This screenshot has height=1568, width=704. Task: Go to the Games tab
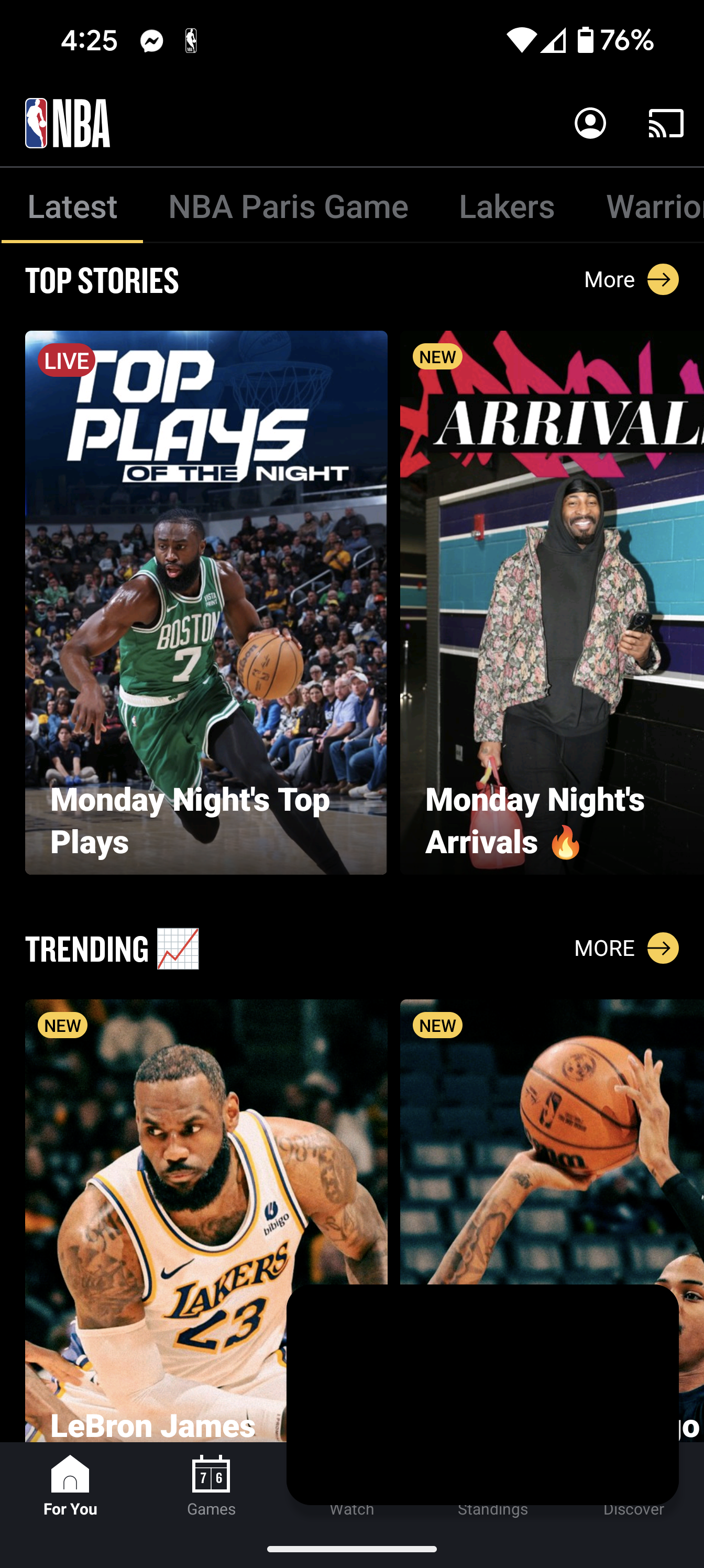tap(211, 1486)
